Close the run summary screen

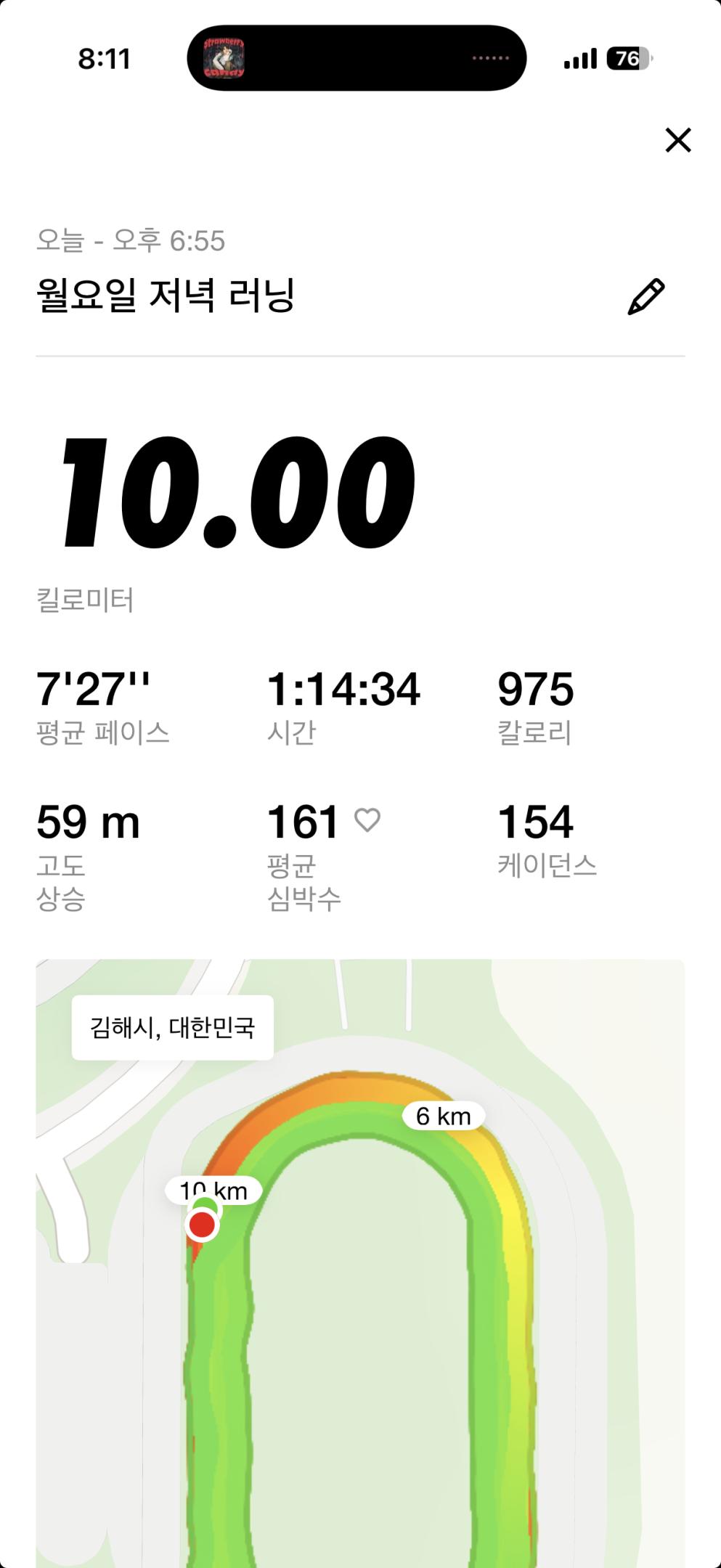(677, 140)
